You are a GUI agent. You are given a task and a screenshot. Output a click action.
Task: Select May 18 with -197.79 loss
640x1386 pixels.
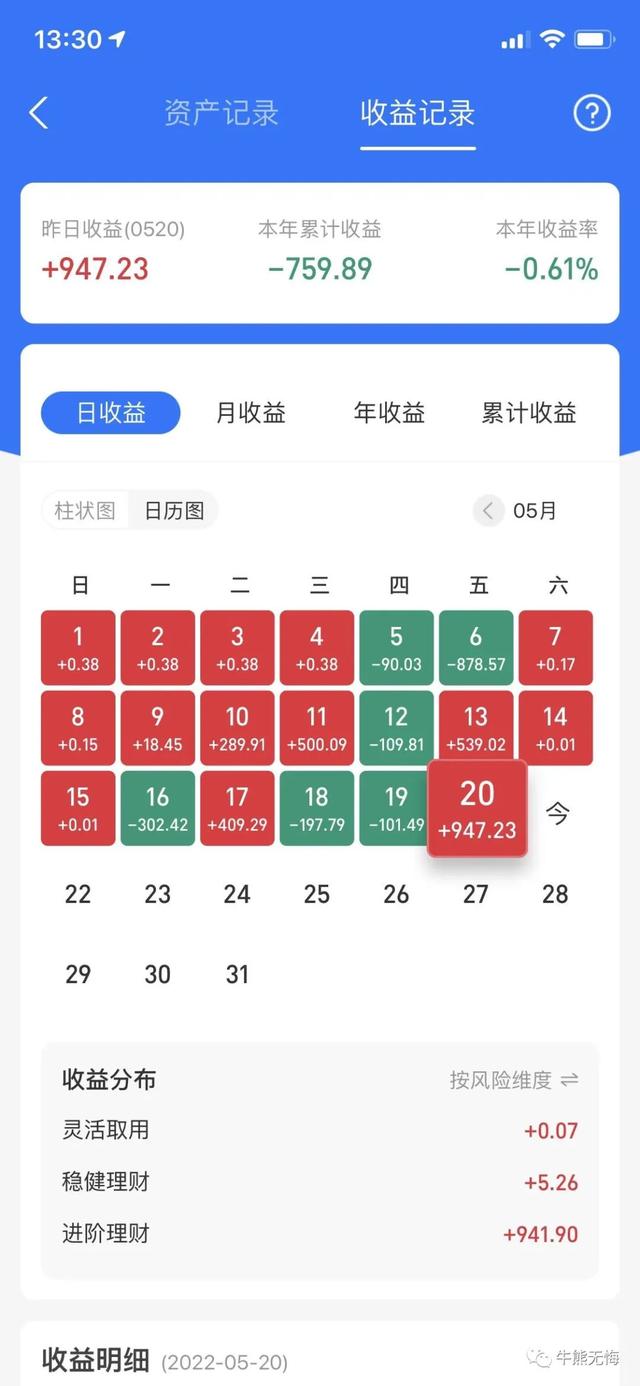click(317, 807)
